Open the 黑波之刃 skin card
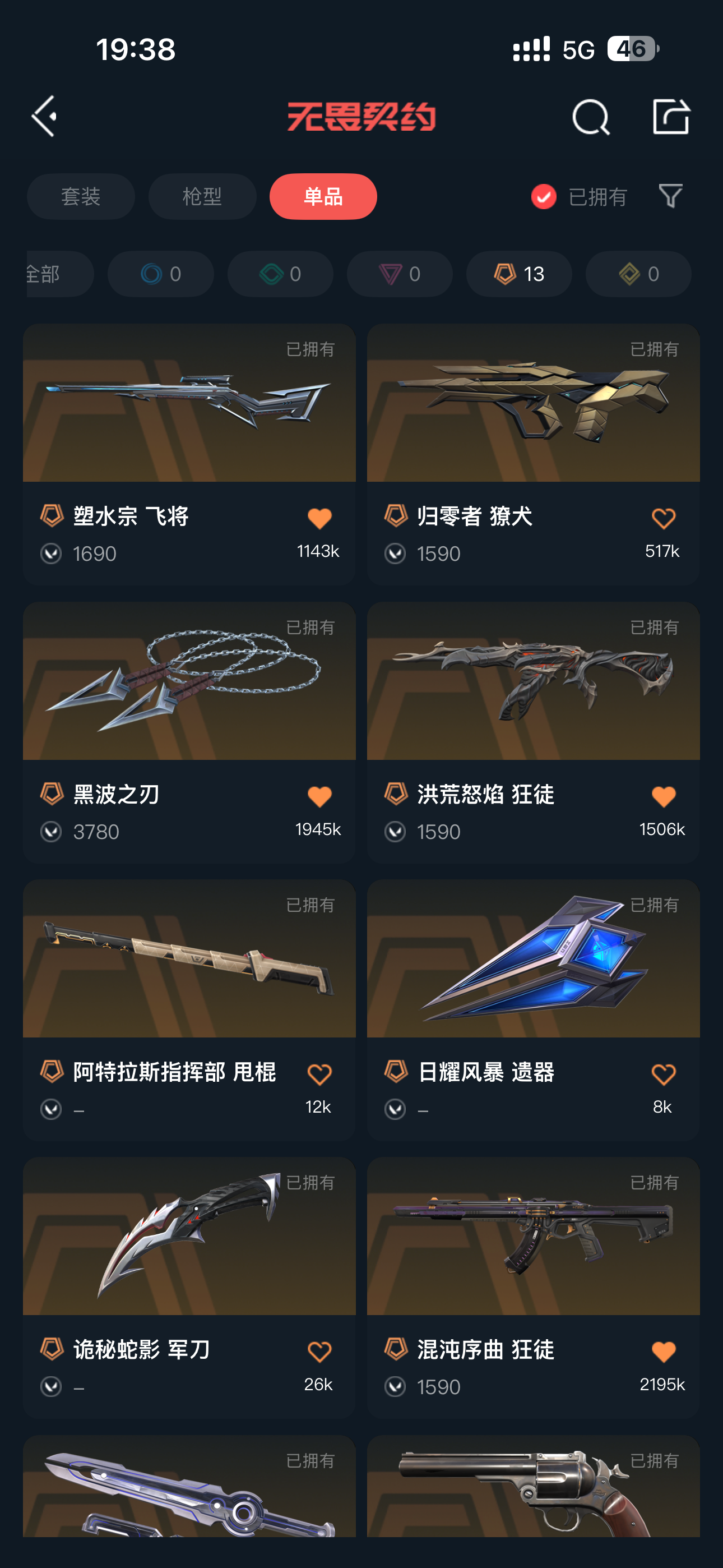This screenshot has height=1568, width=723. tap(189, 682)
